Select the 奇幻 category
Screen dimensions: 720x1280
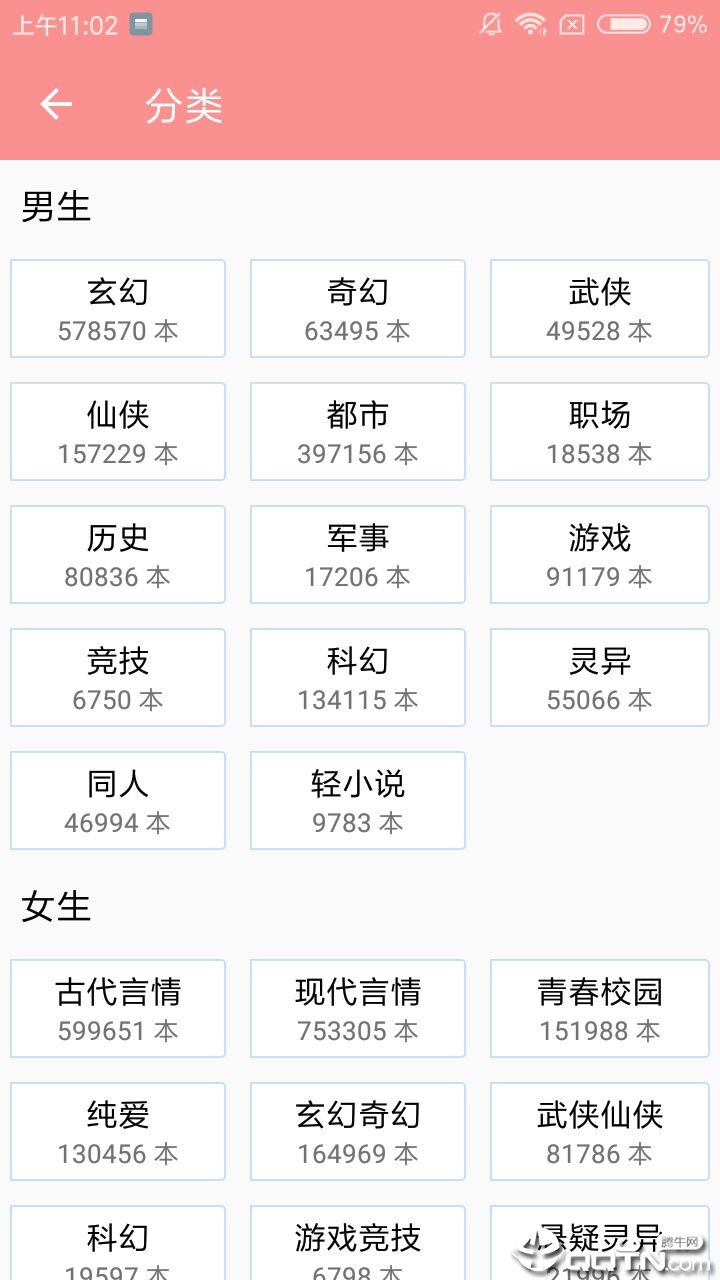coord(358,309)
